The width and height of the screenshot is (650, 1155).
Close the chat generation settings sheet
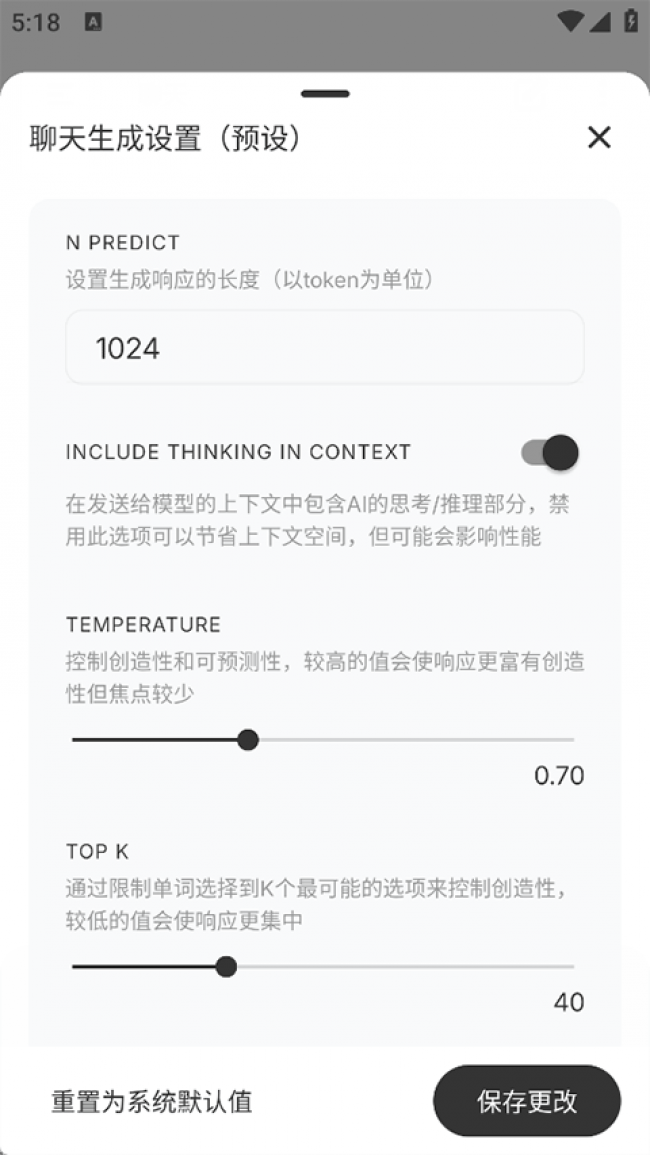(599, 137)
